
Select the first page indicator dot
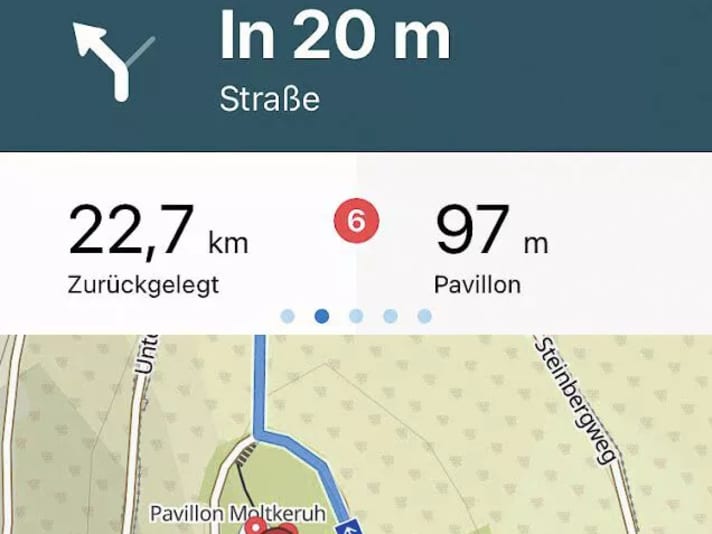pos(288,316)
